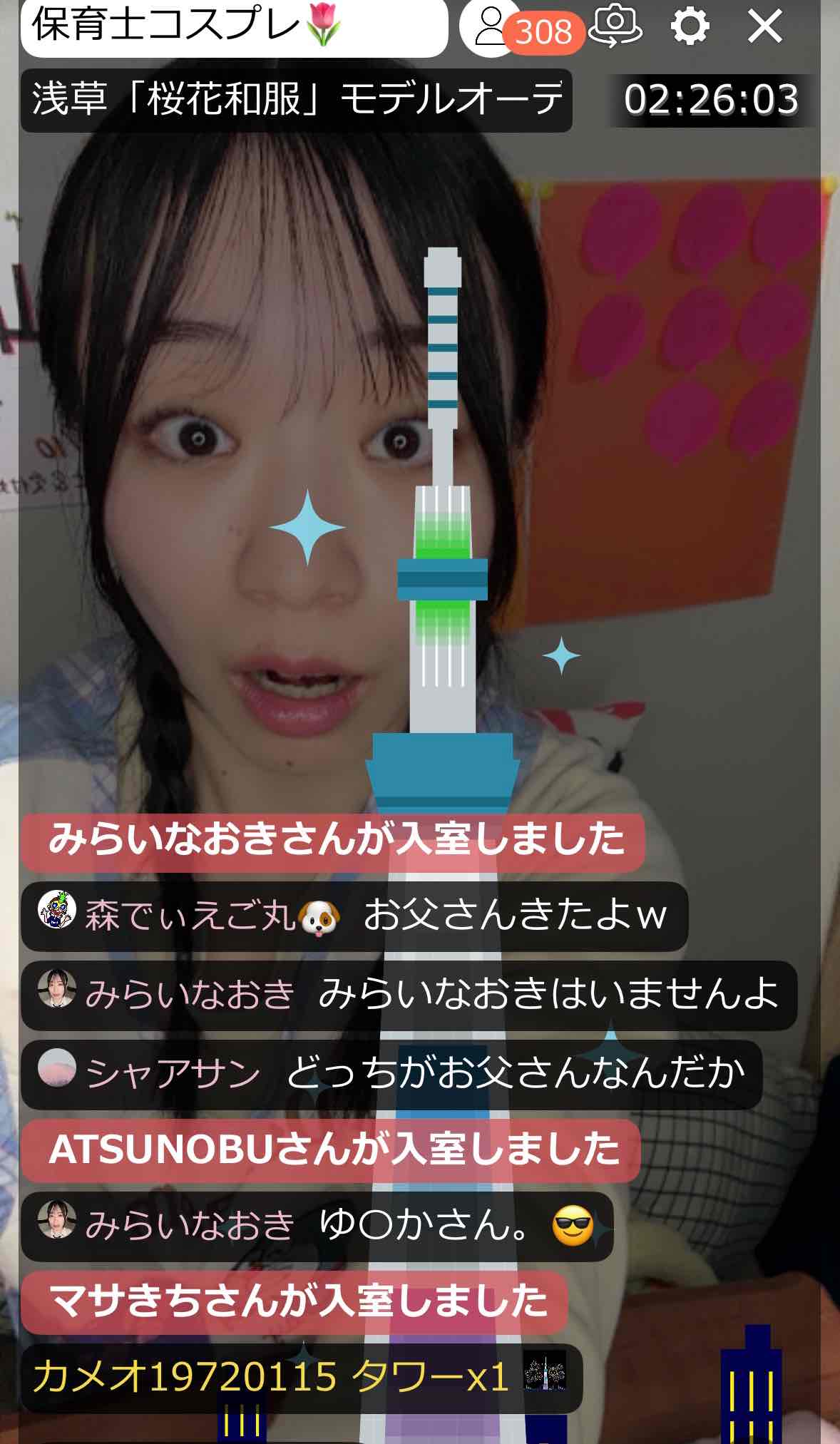View the 308 viewers list
Viewport: 840px width, 1444px height.
click(x=522, y=29)
